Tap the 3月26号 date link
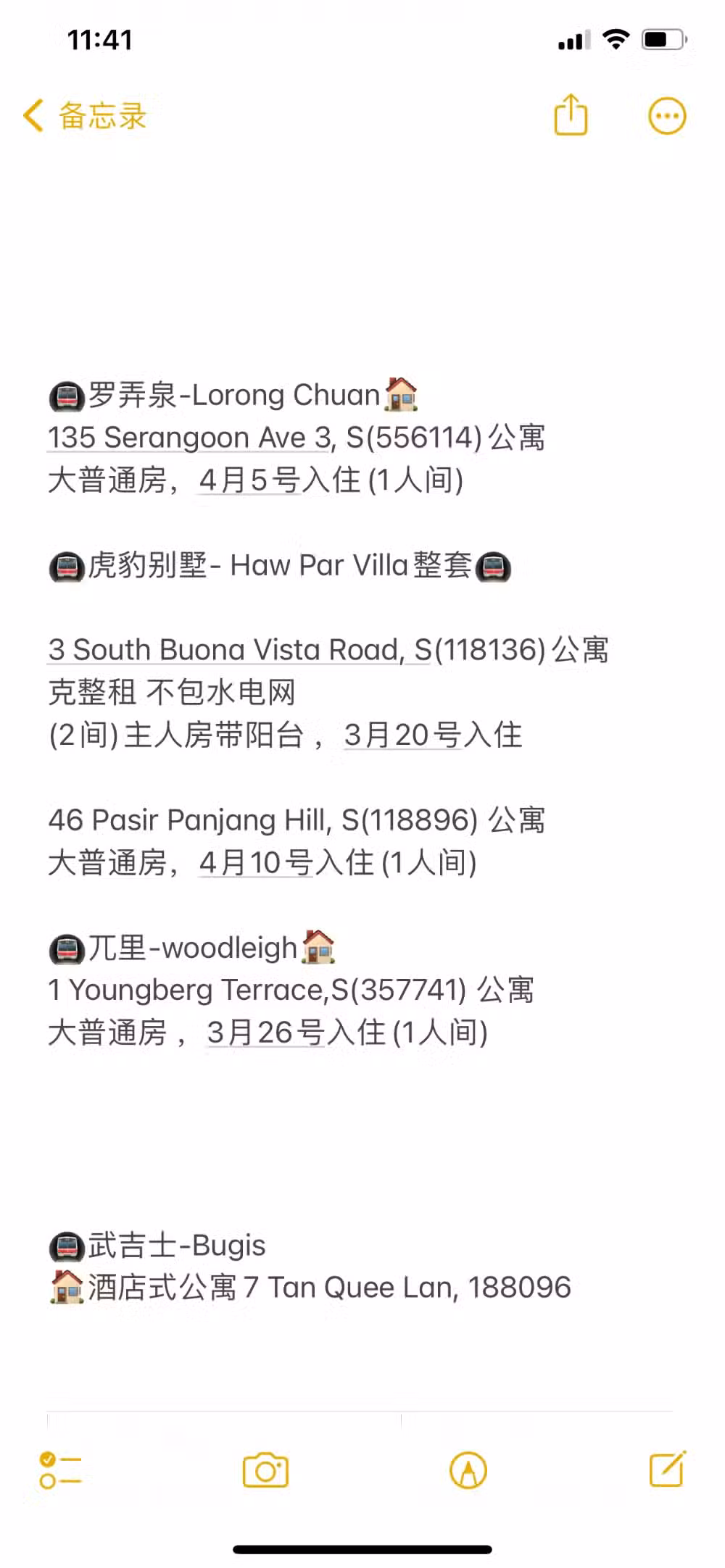725x1568 pixels. pos(265,1033)
